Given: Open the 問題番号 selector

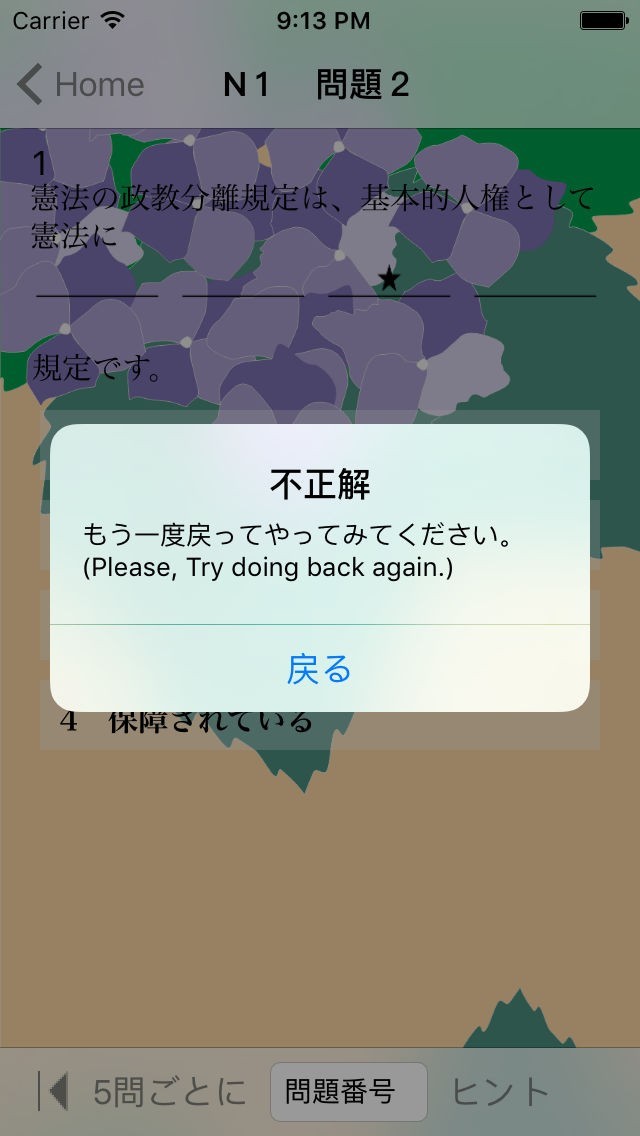Looking at the screenshot, I should coord(349,1091).
